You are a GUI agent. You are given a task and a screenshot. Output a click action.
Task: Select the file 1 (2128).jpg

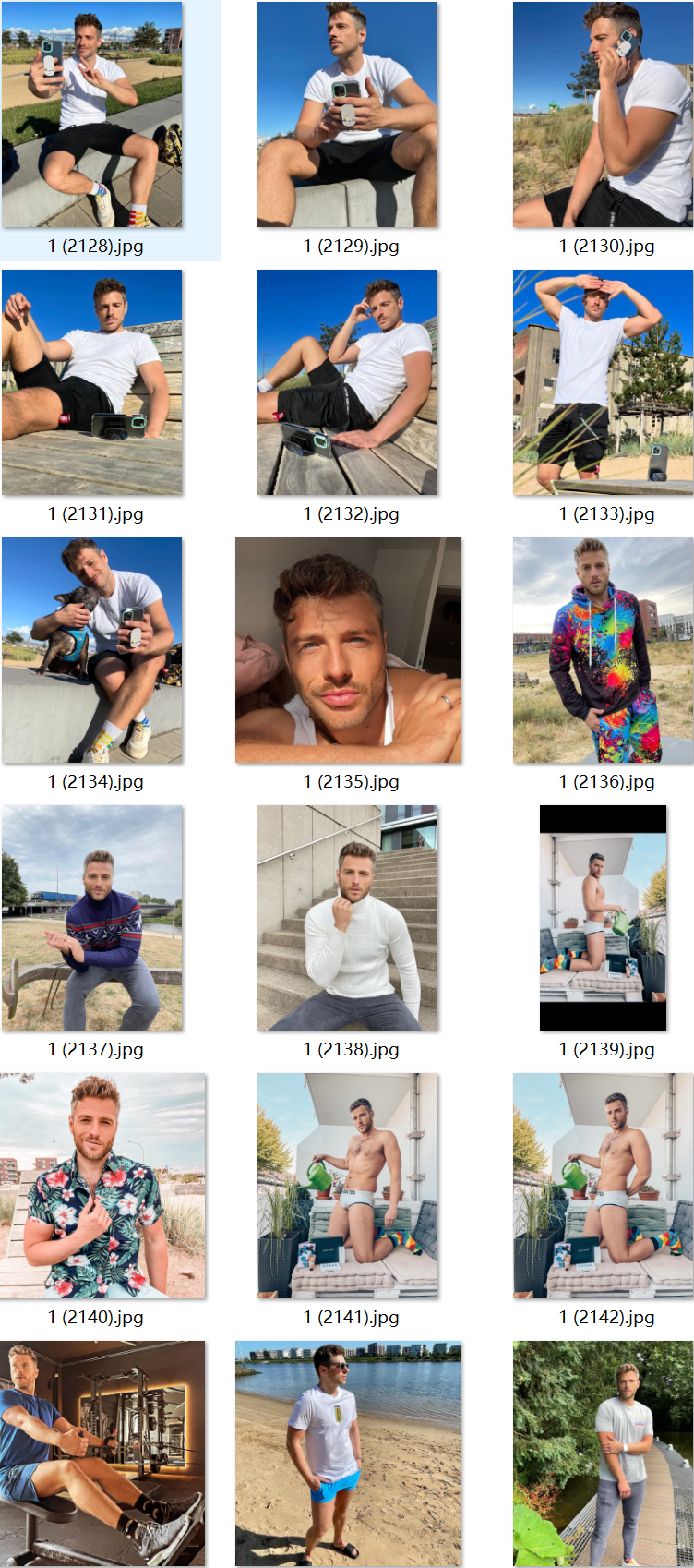tap(92, 115)
